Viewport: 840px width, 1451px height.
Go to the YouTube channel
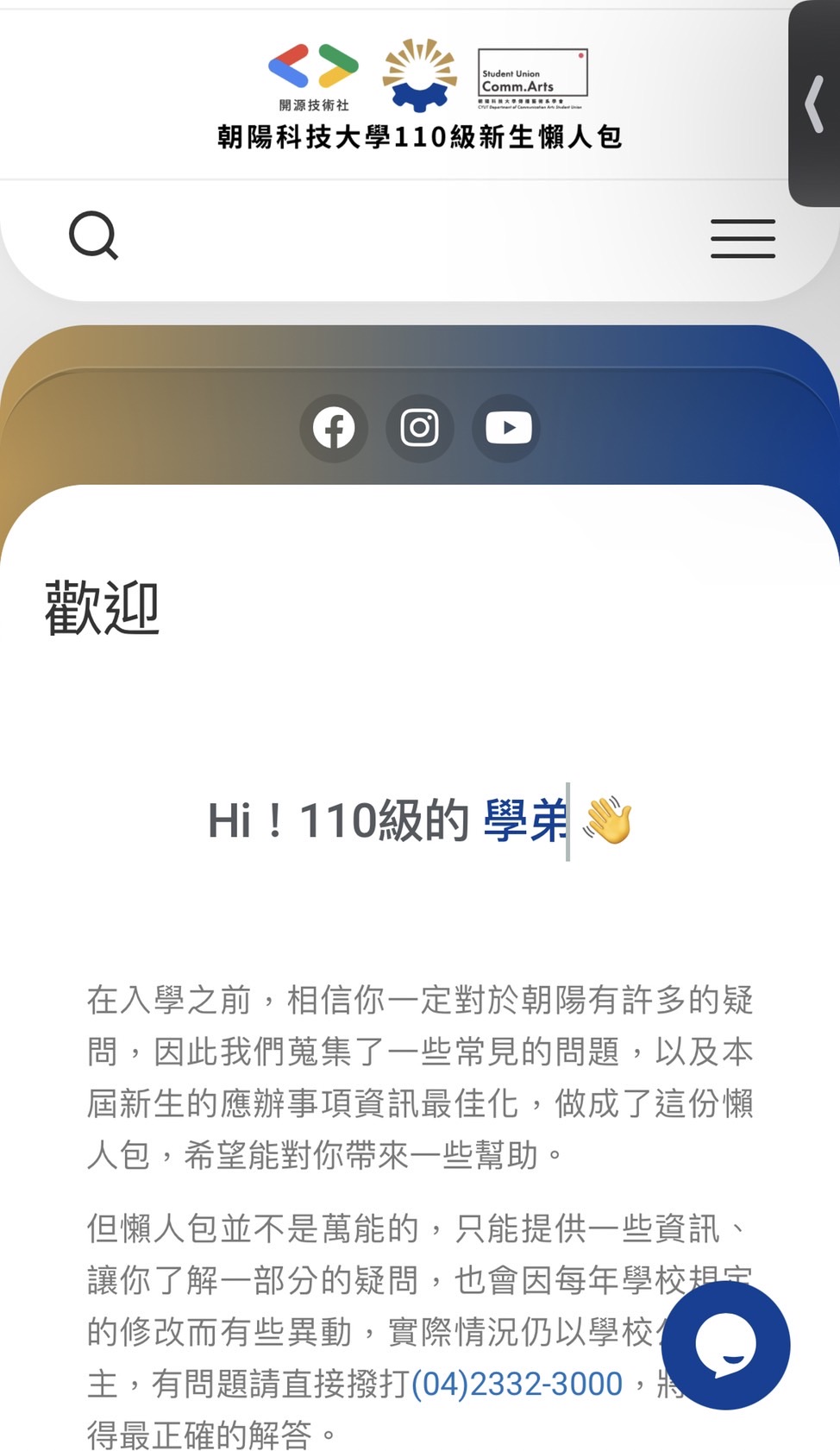click(x=507, y=428)
